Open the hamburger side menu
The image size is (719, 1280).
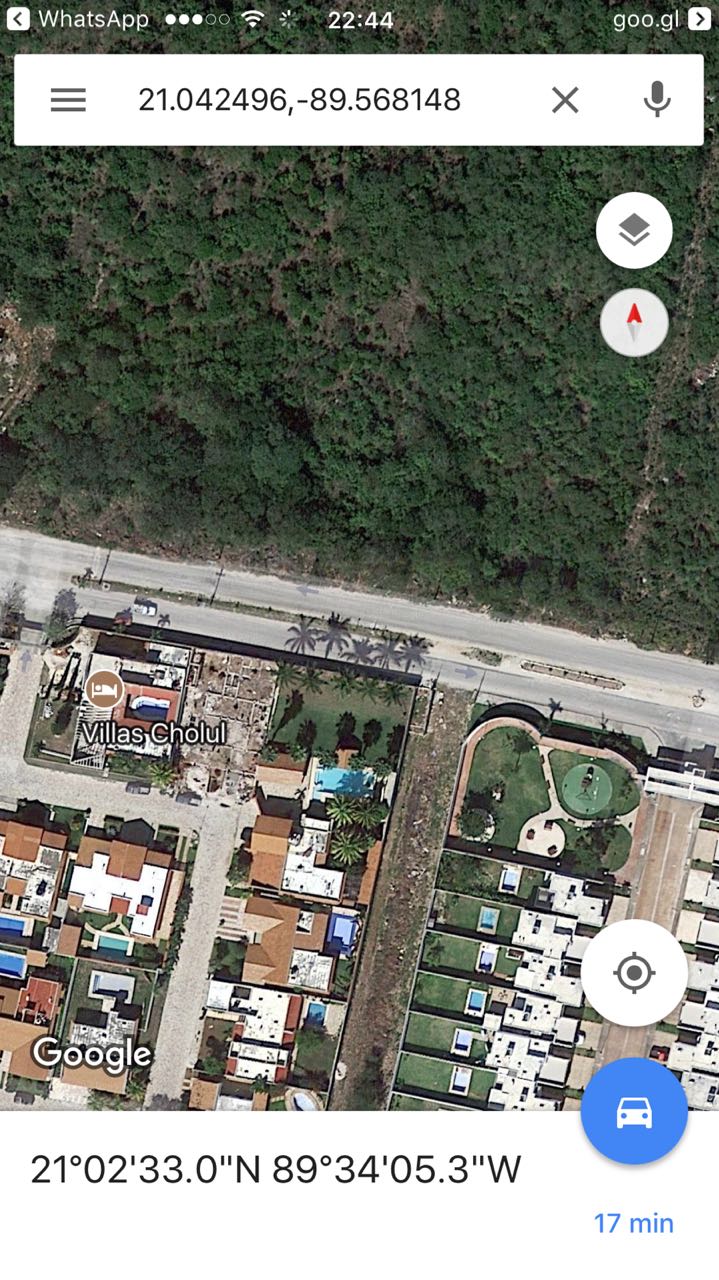(x=68, y=100)
